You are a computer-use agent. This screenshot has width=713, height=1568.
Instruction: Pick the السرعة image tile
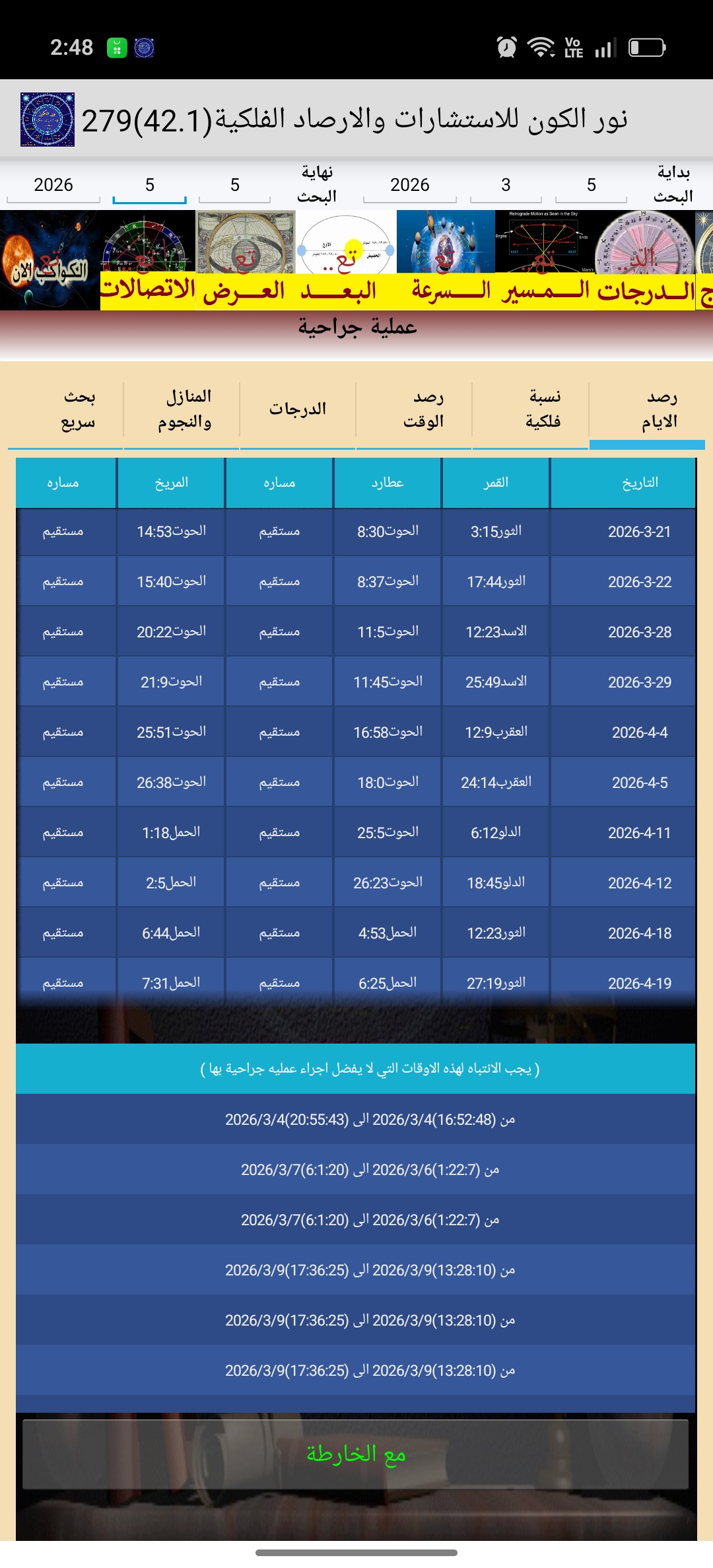tap(446, 260)
